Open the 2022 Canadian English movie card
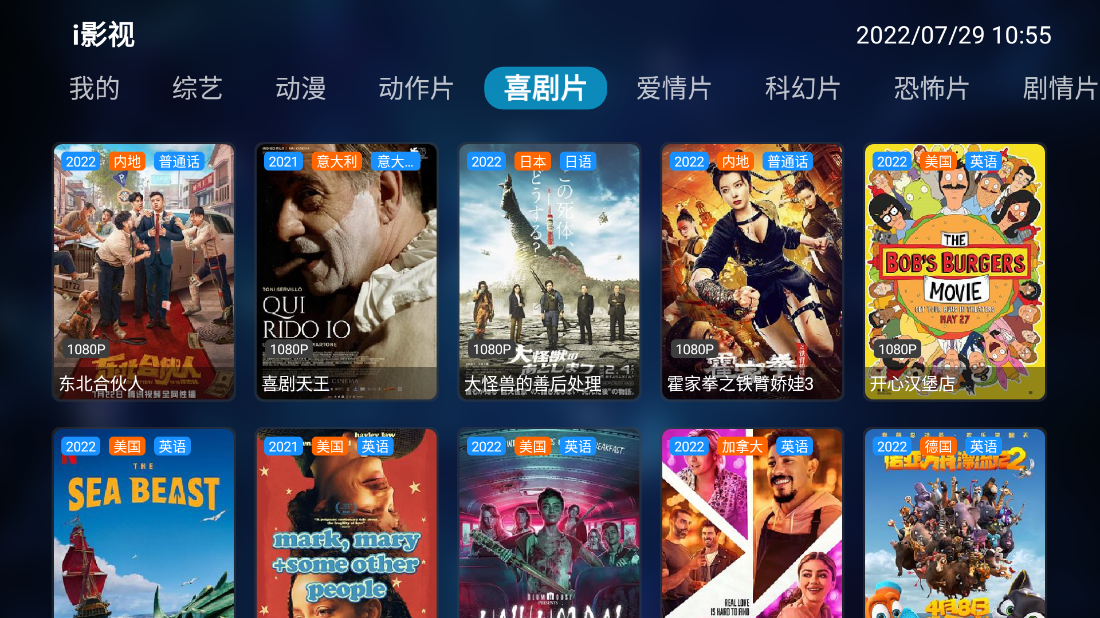1100x618 pixels. point(752,525)
